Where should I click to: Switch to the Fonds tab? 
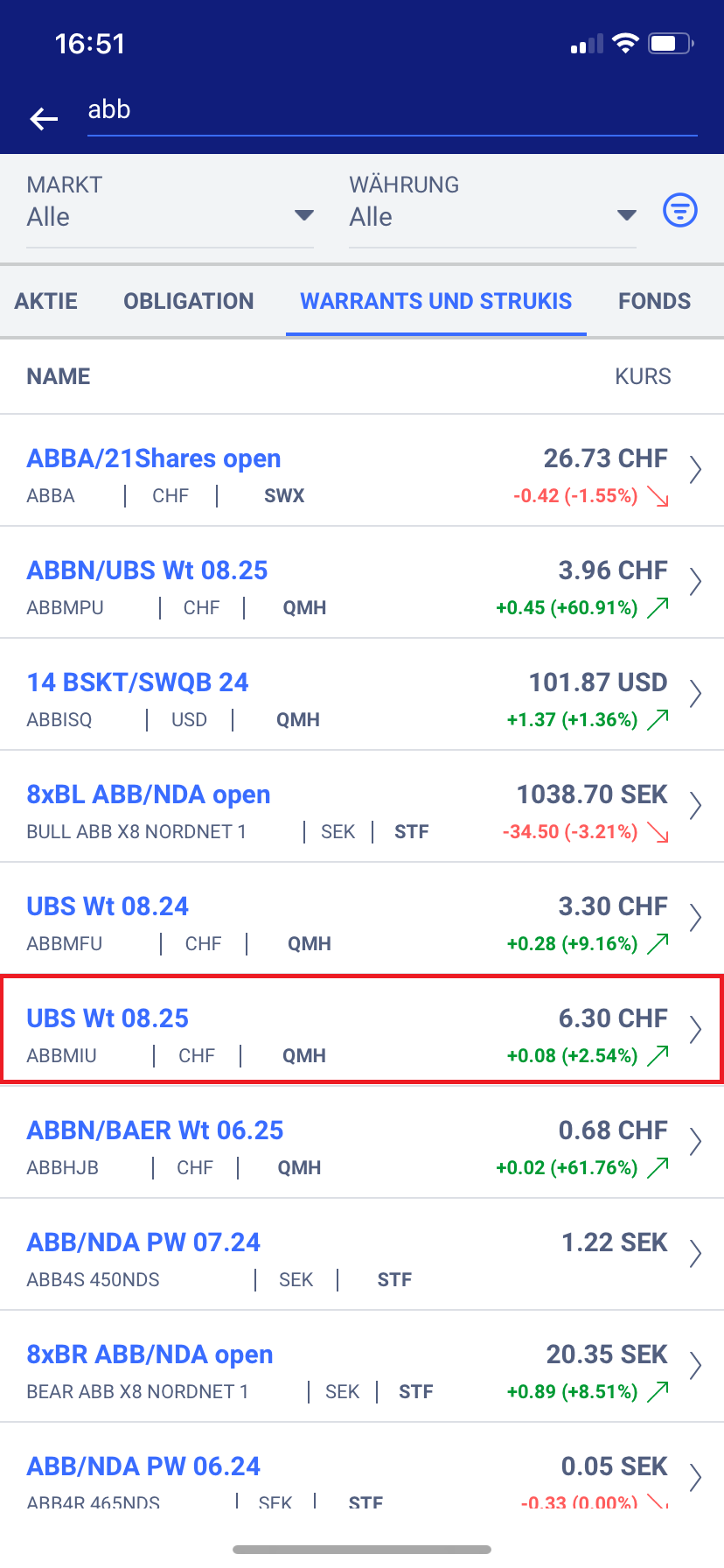click(655, 301)
